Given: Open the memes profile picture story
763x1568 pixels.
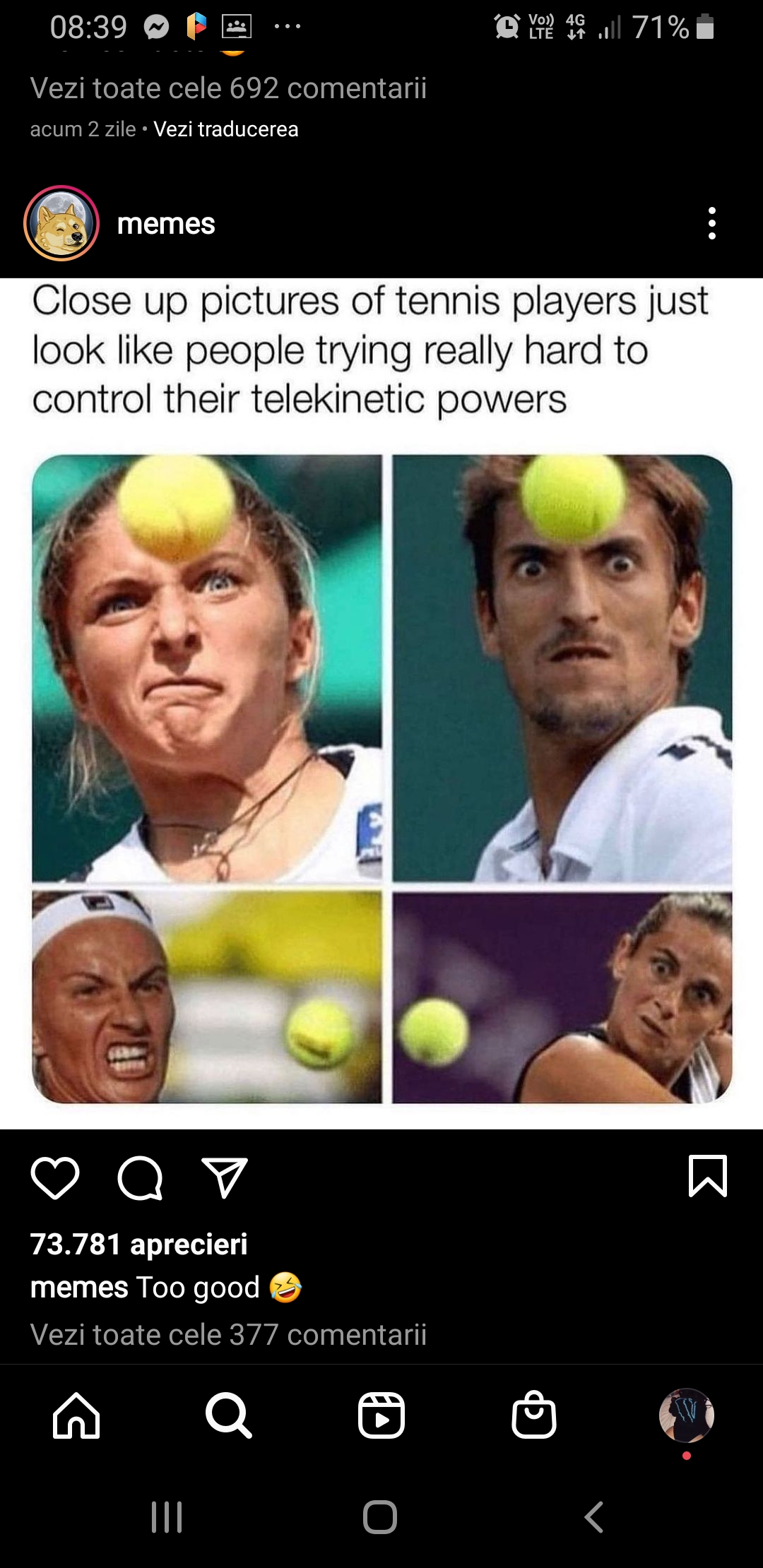Looking at the screenshot, I should coord(61,223).
